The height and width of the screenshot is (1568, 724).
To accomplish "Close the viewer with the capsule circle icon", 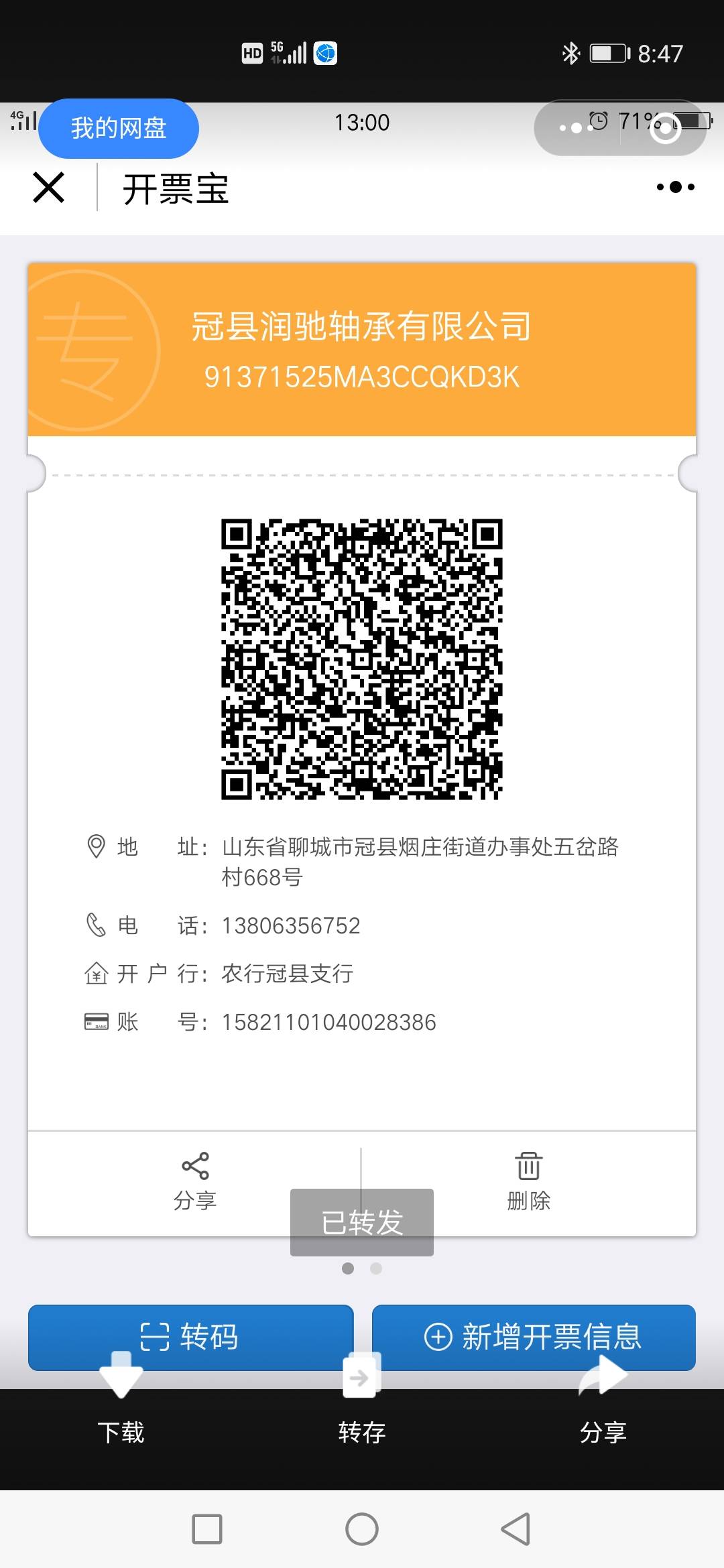I will [x=666, y=128].
